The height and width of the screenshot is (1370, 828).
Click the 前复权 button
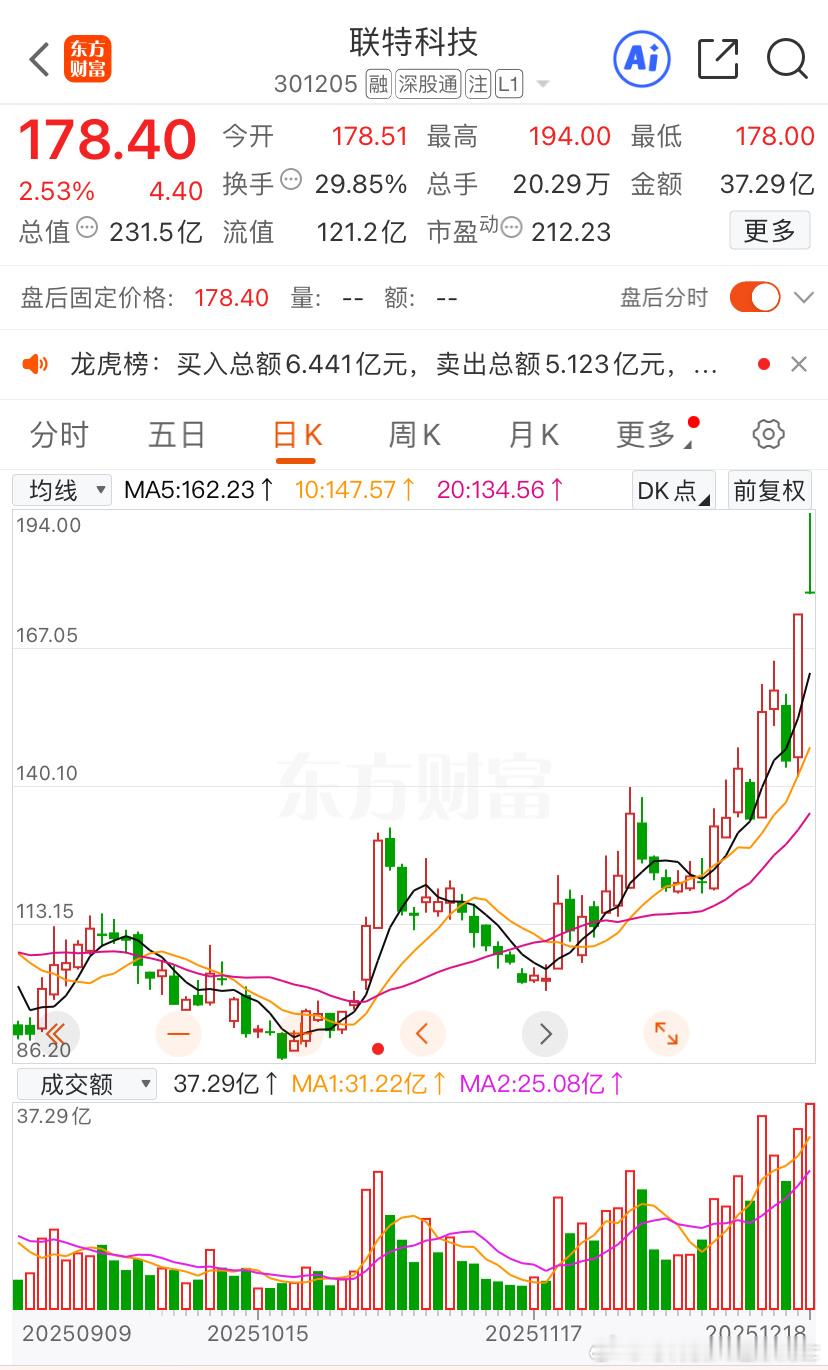[x=769, y=489]
